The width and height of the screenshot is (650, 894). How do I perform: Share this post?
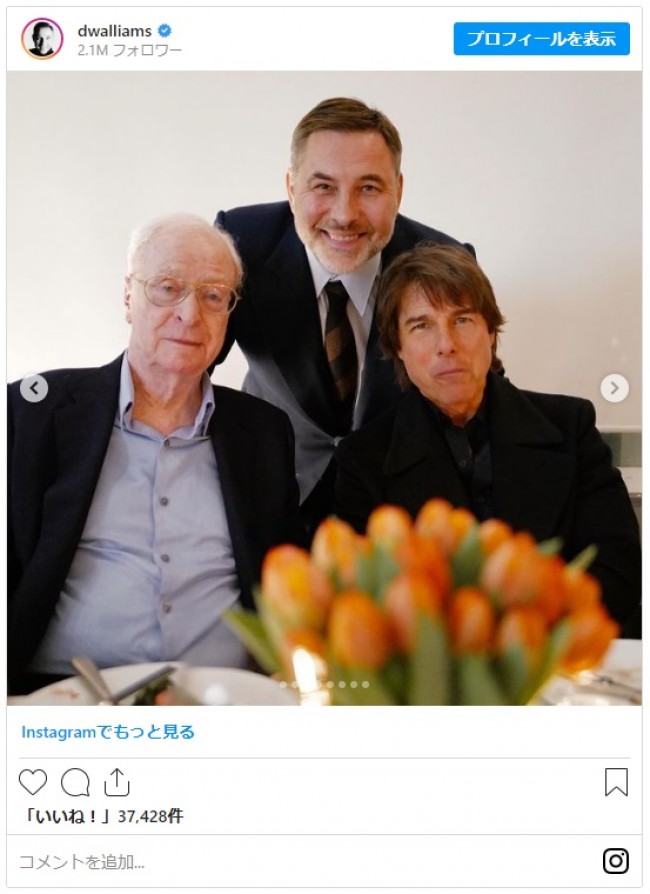[117, 782]
